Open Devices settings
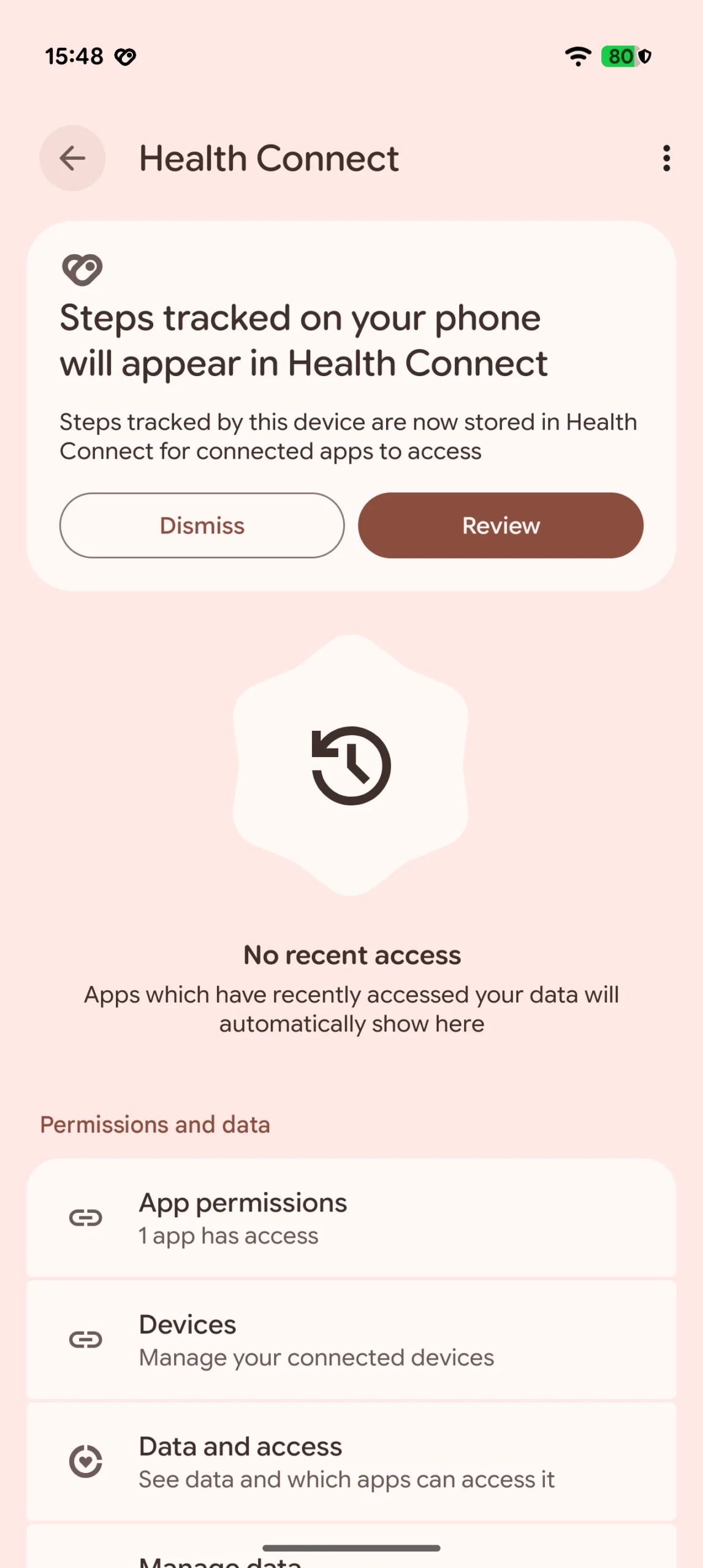 [351, 1340]
